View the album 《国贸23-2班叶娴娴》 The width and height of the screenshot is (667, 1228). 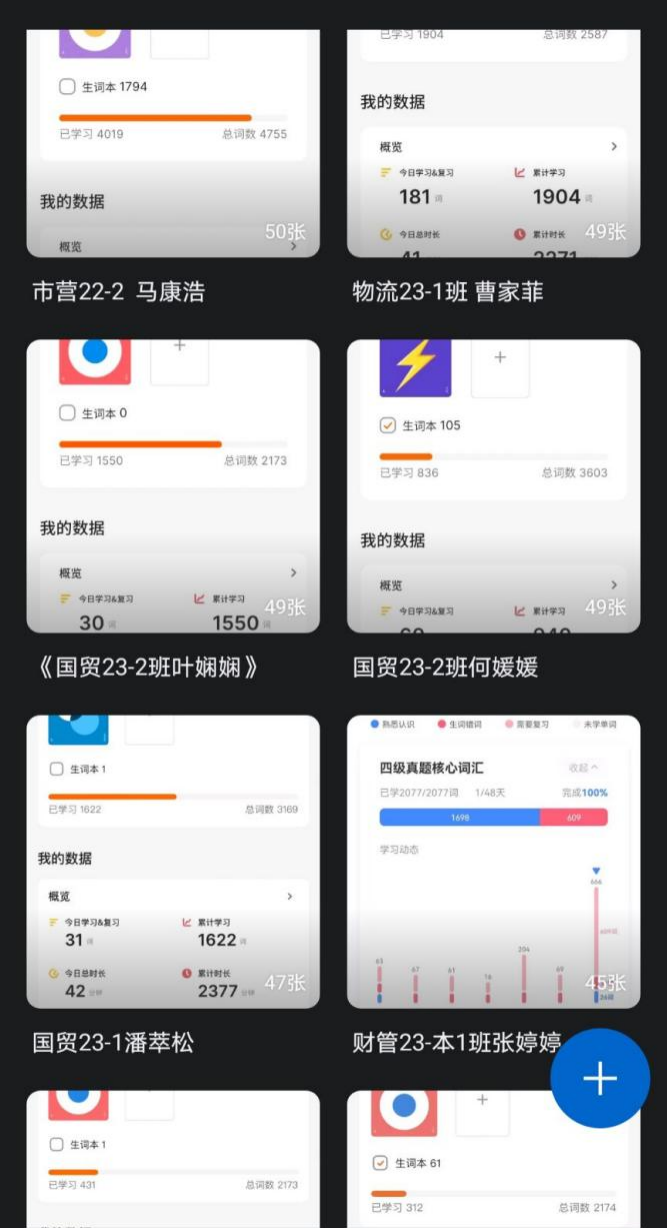pos(173,486)
